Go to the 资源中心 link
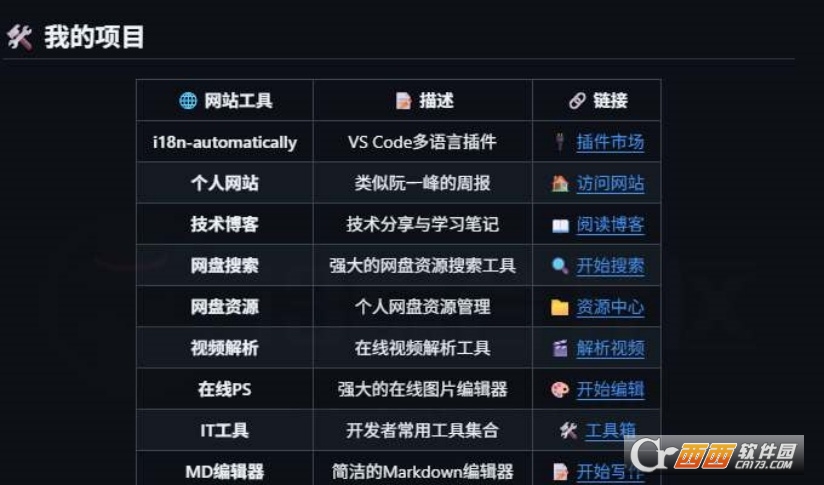Viewport: 824px width, 485px height. coord(609,307)
